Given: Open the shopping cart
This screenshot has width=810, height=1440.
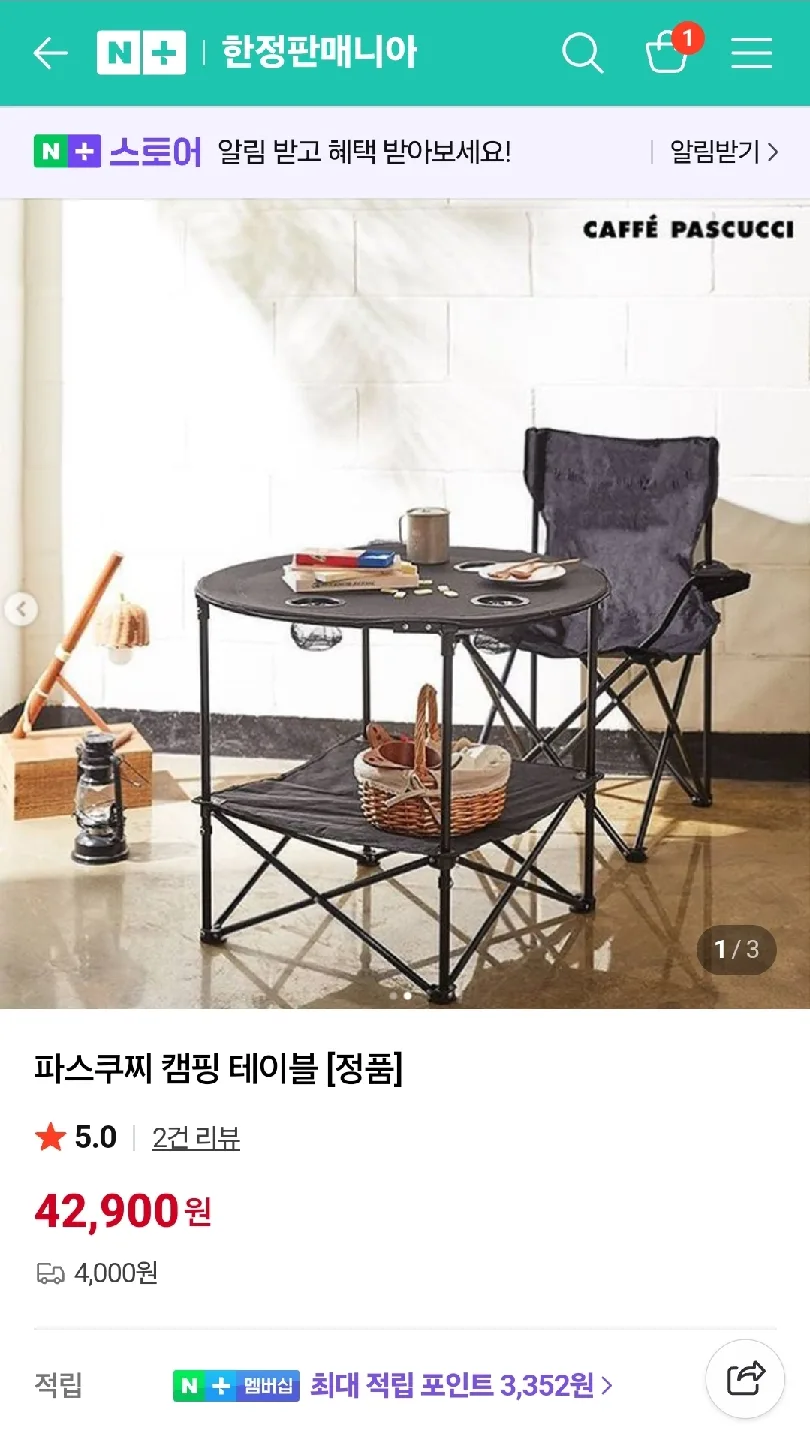Looking at the screenshot, I should (668, 53).
